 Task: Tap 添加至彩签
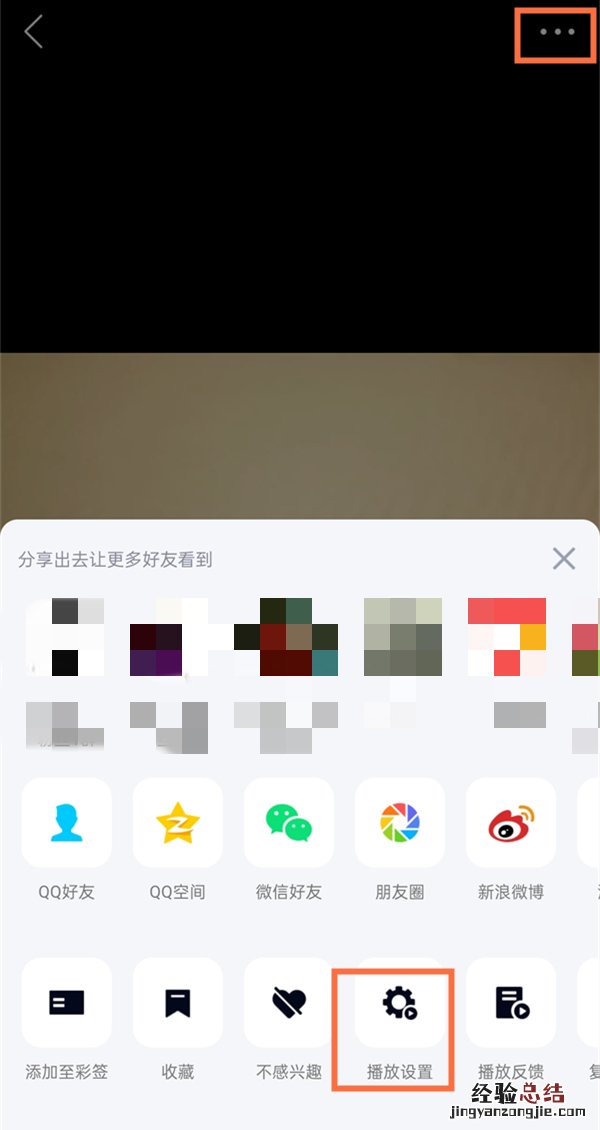(66, 1003)
